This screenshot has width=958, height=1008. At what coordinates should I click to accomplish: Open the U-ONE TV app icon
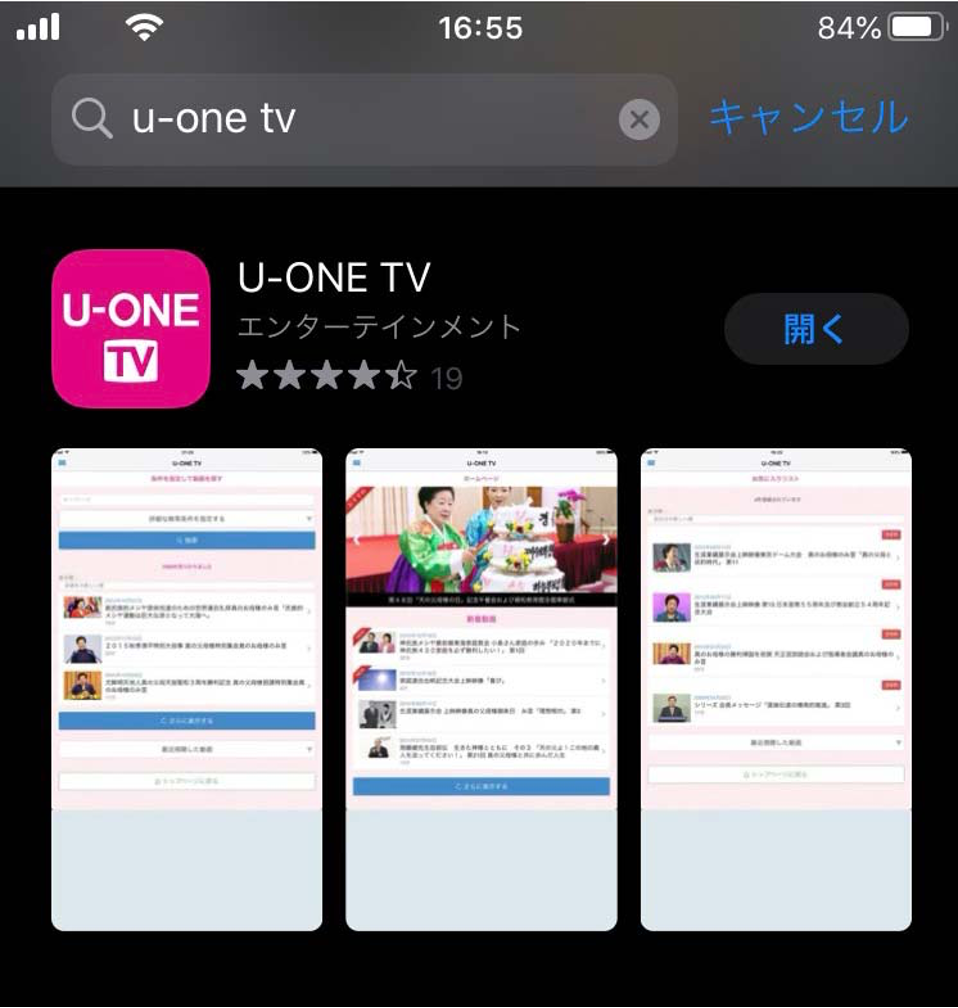point(131,329)
